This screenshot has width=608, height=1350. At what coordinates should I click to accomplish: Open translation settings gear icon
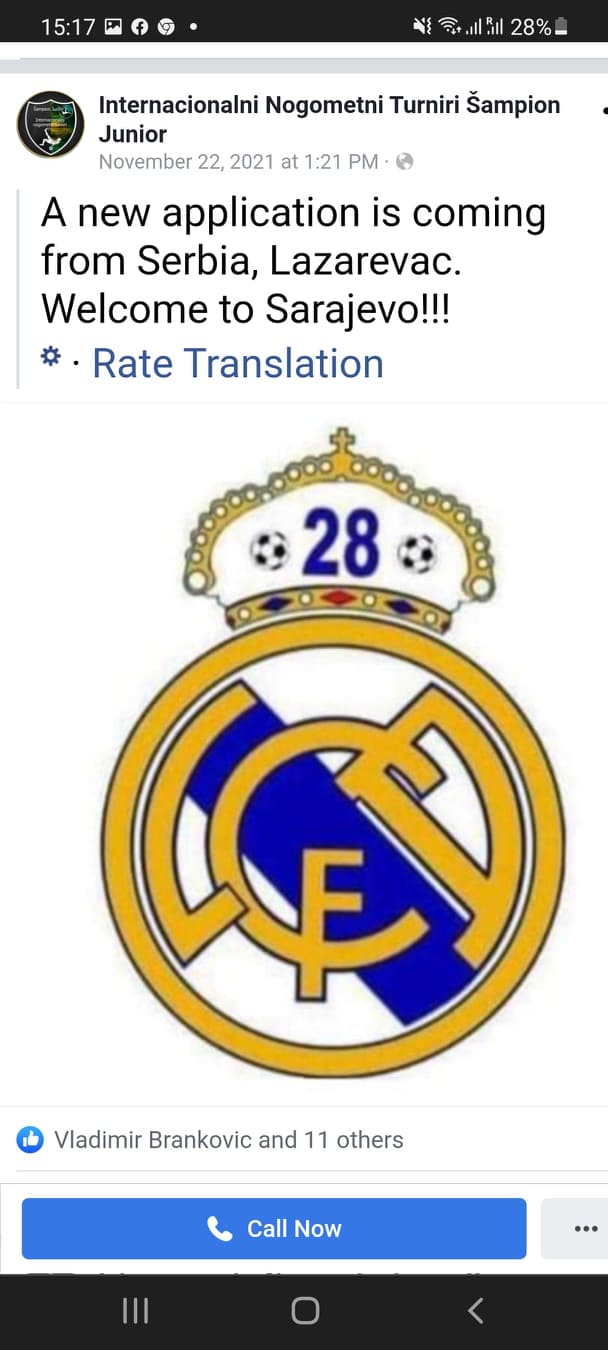[x=51, y=357]
